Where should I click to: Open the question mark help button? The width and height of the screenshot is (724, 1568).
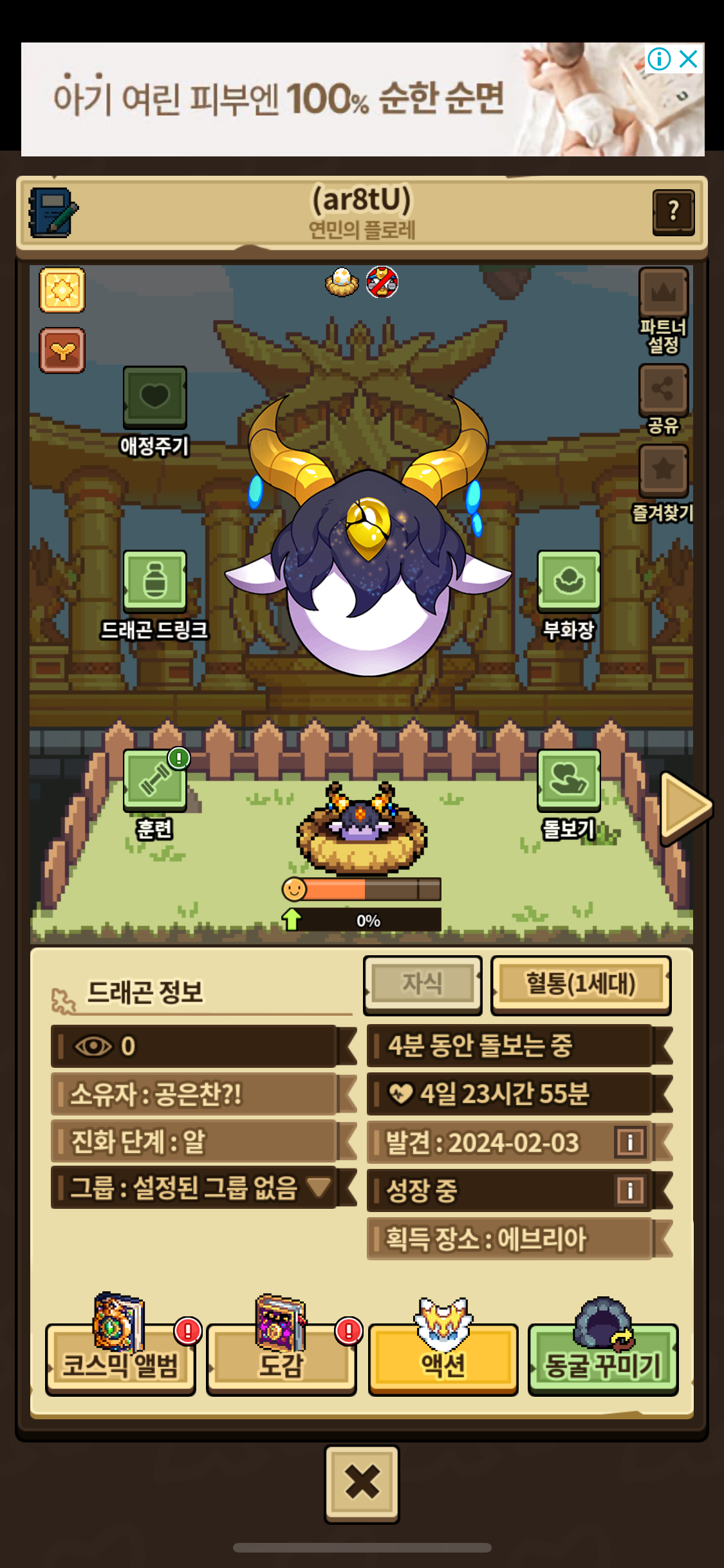click(673, 212)
